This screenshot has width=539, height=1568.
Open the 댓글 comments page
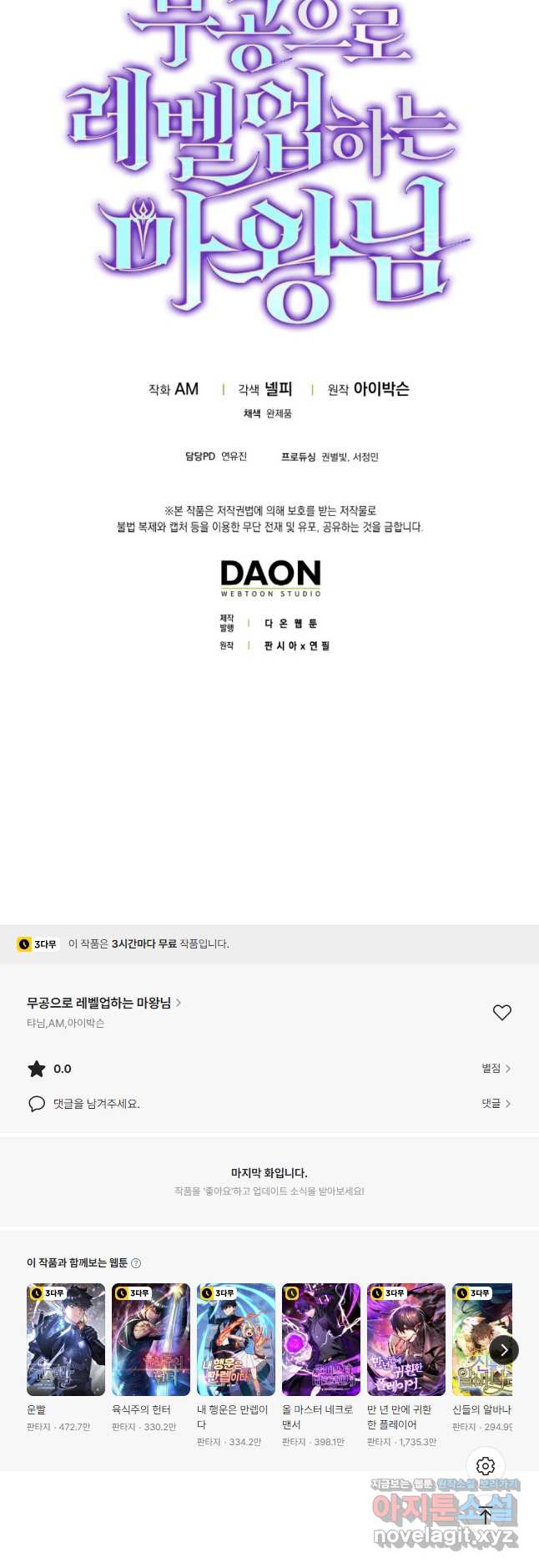[x=496, y=1104]
